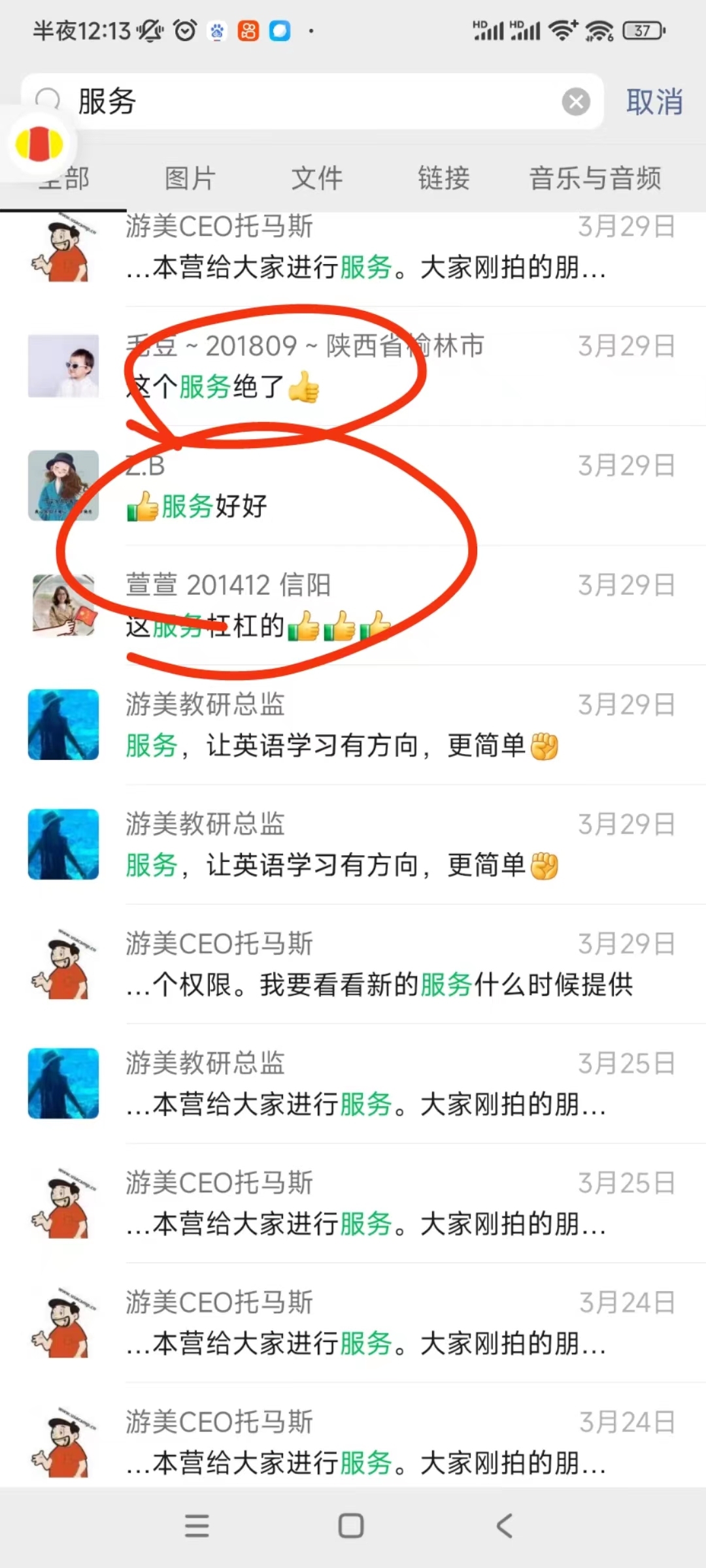
Task: Switch to the 图片 tab
Action: pyautogui.click(x=190, y=178)
